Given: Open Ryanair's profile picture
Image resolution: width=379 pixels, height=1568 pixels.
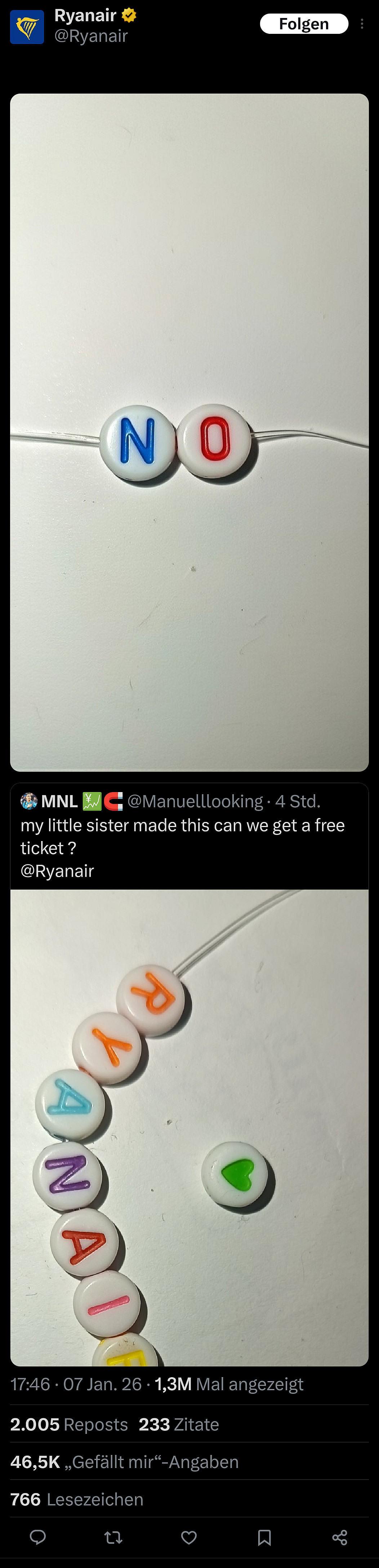Looking at the screenshot, I should point(27,27).
